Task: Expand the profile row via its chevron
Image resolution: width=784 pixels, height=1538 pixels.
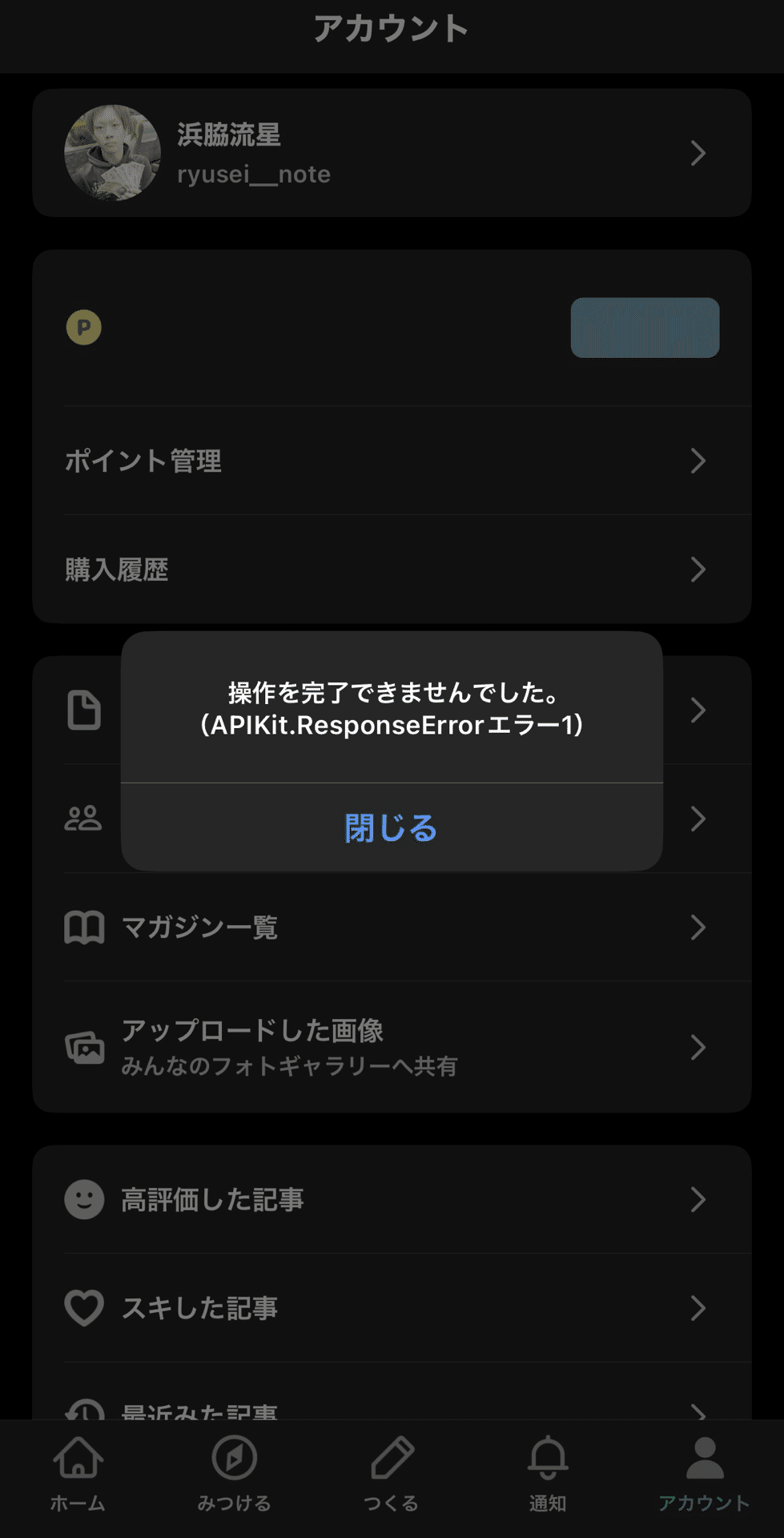Action: tap(698, 153)
